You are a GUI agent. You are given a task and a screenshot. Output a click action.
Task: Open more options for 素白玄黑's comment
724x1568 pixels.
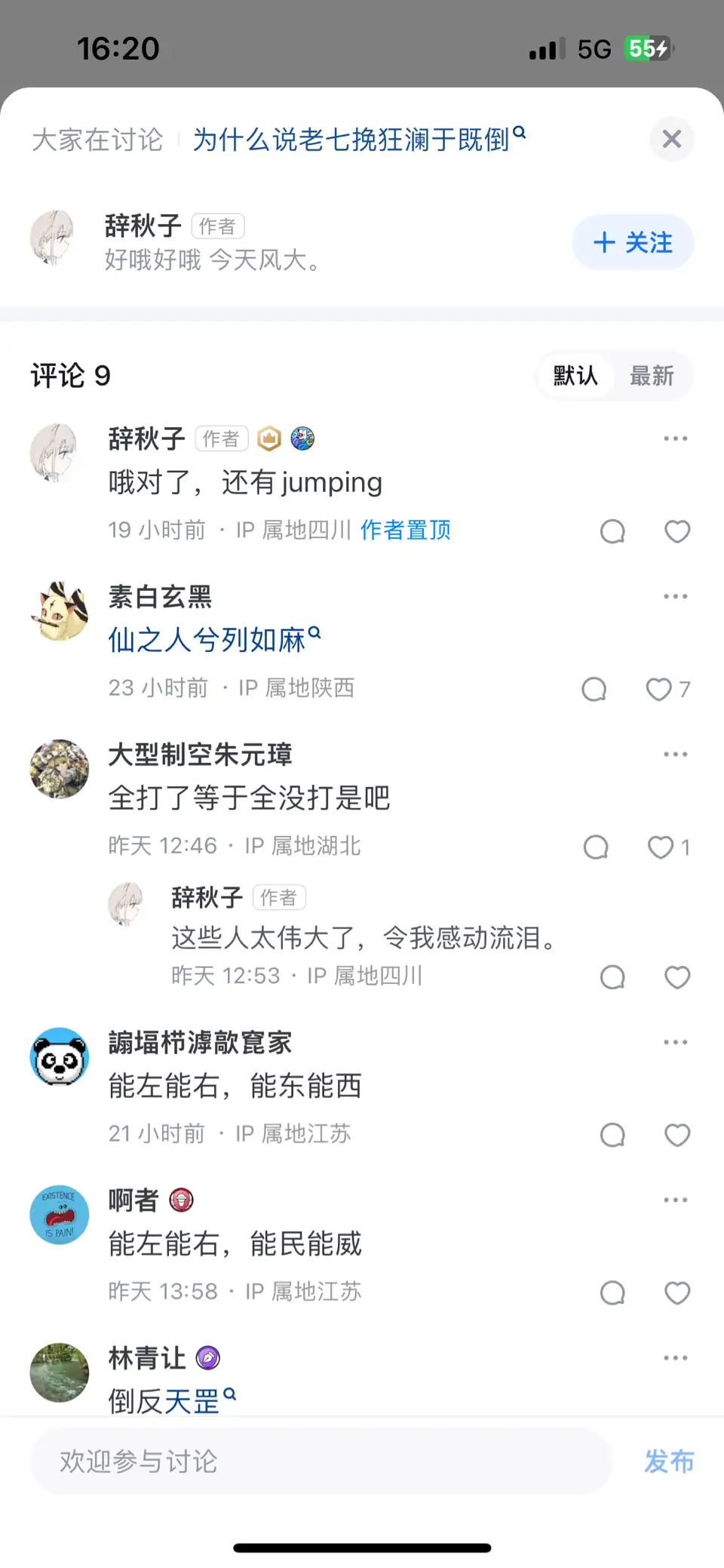675,596
